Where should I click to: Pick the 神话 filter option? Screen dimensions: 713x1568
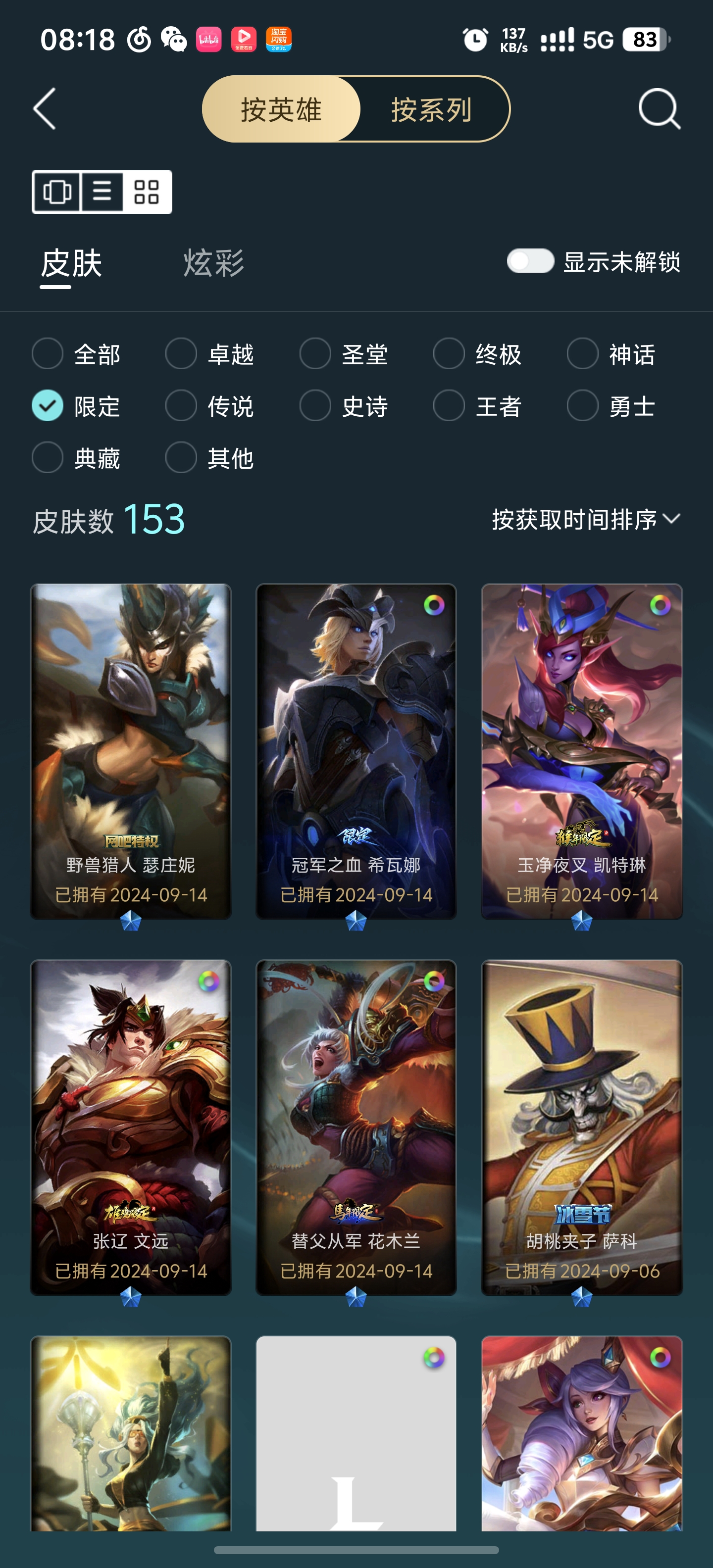click(583, 354)
